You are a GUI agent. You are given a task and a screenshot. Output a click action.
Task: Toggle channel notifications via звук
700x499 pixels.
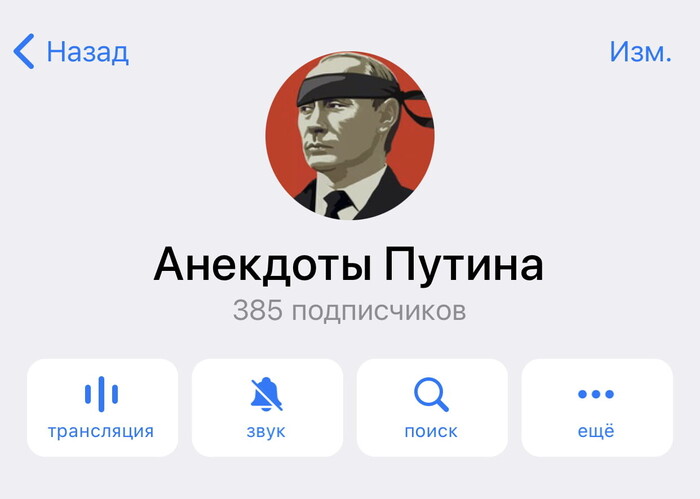[267, 408]
